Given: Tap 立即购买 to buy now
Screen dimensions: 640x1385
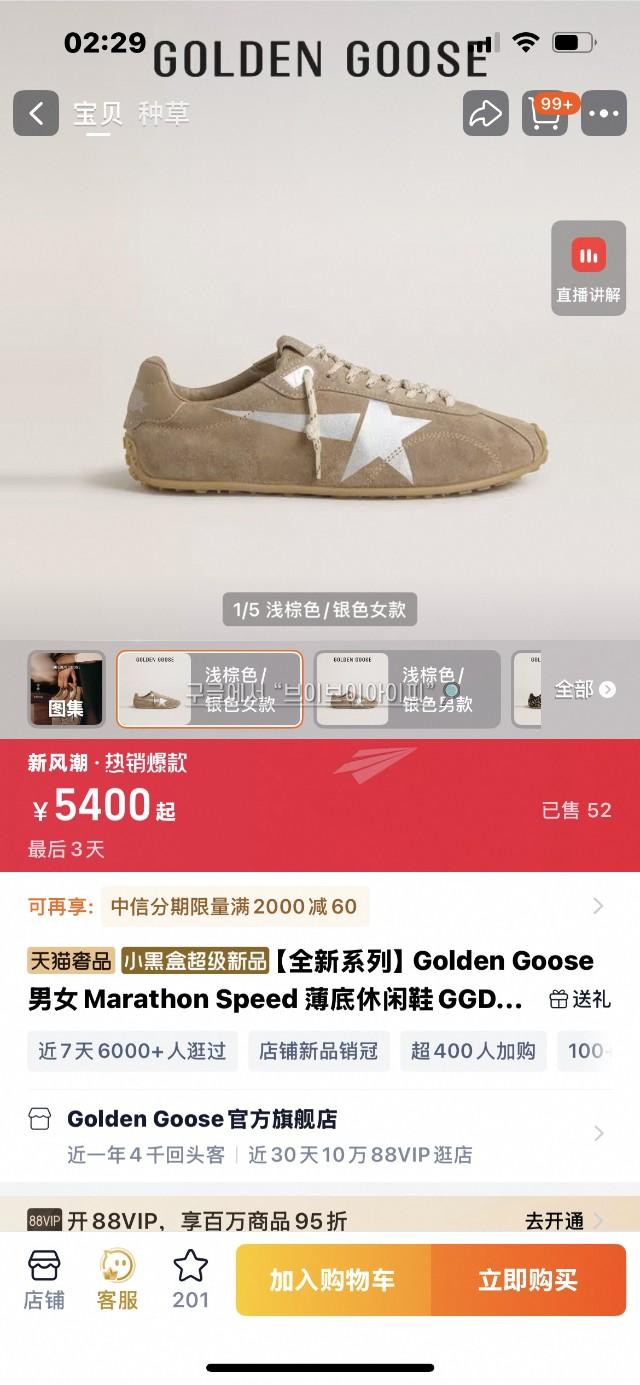Looking at the screenshot, I should click(x=528, y=1280).
